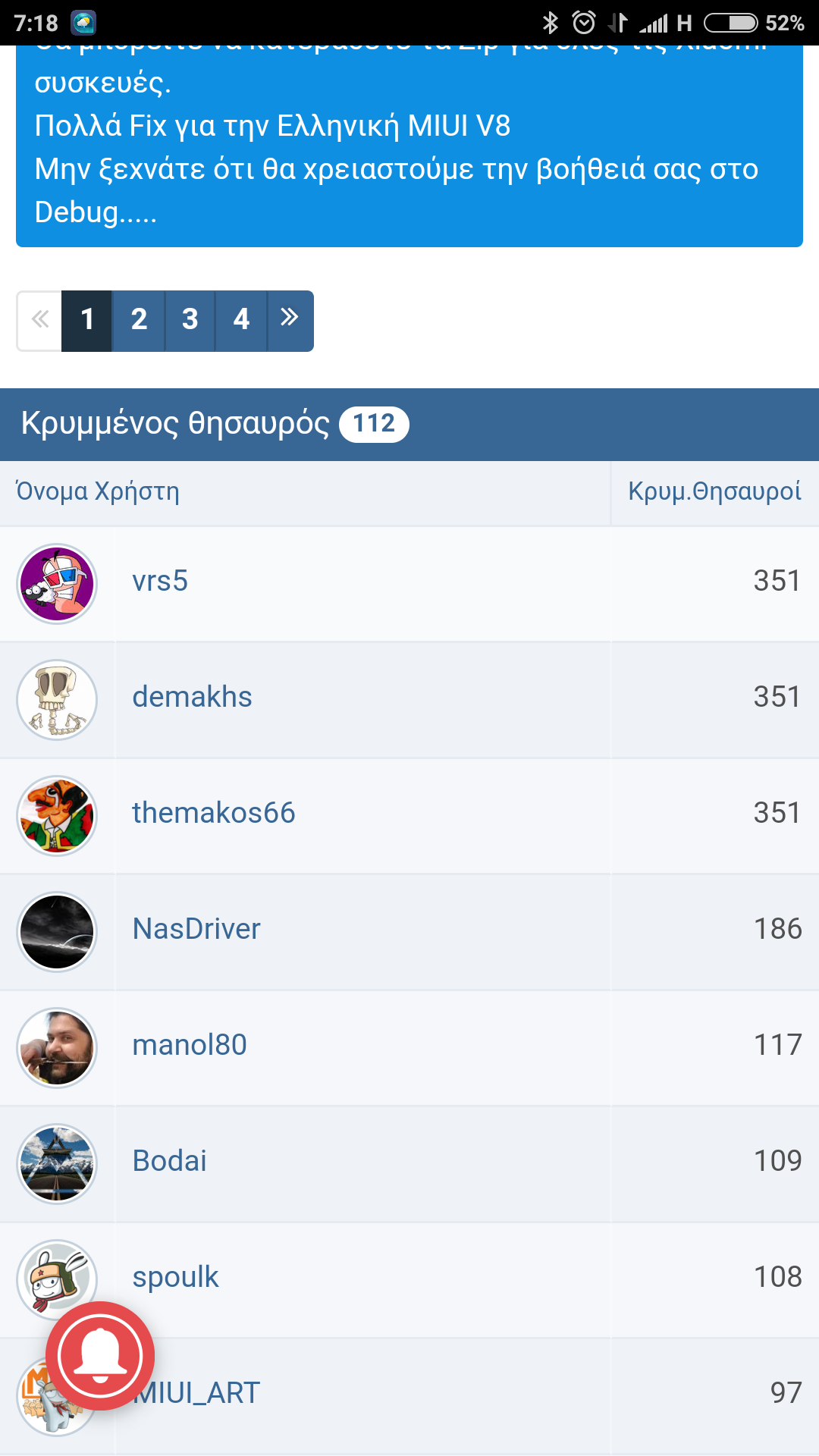Jump to page 3 in pagination

(190, 320)
